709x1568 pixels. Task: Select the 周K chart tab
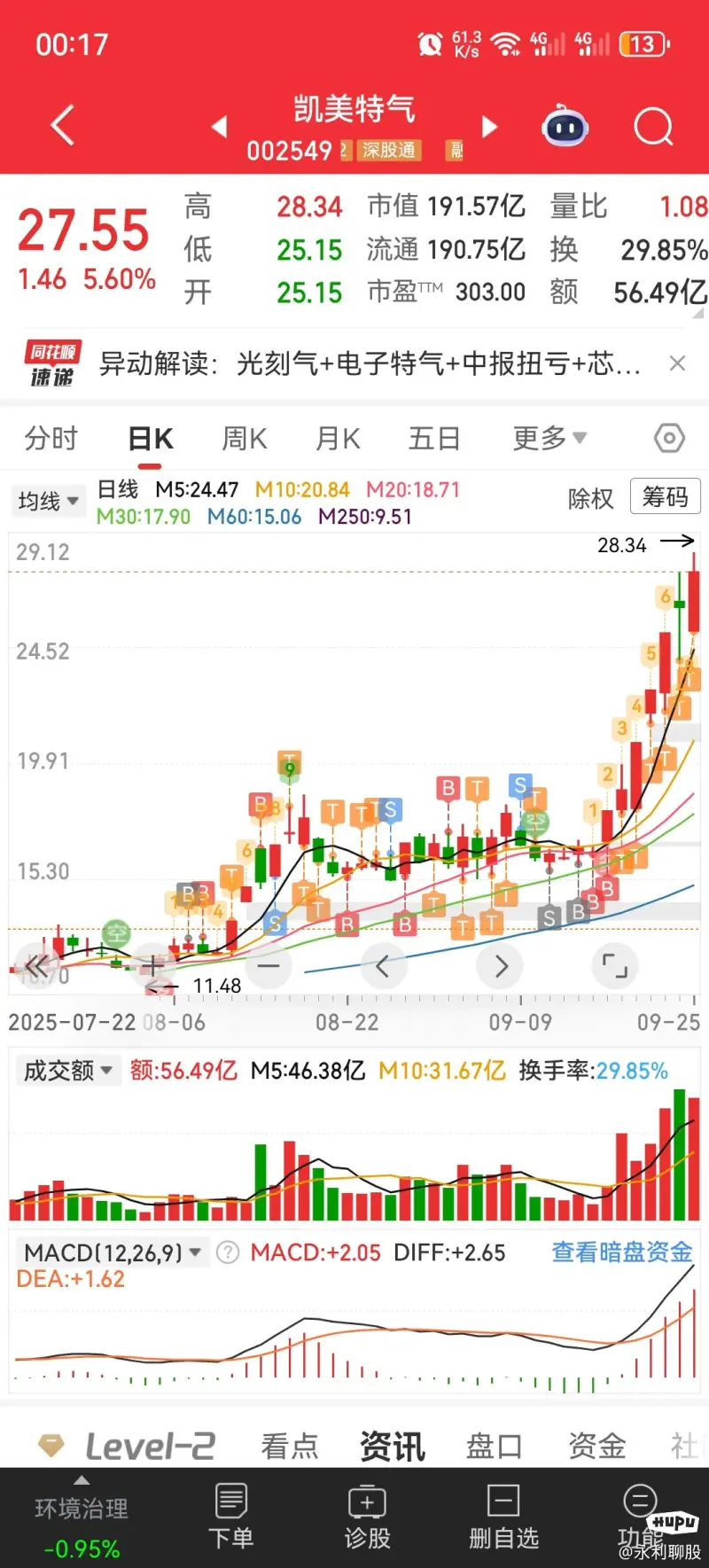click(x=245, y=439)
